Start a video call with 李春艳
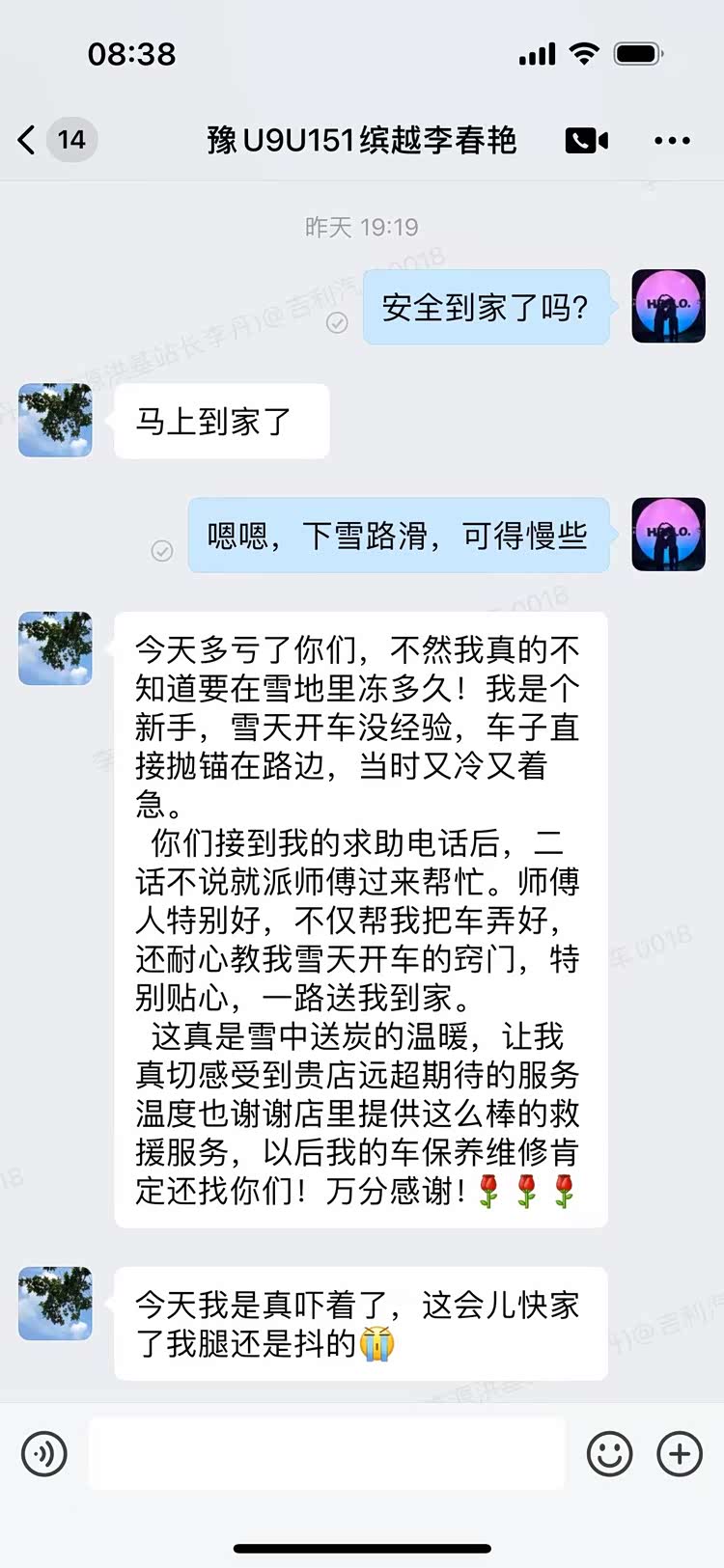The image size is (724, 1568). pos(586,141)
